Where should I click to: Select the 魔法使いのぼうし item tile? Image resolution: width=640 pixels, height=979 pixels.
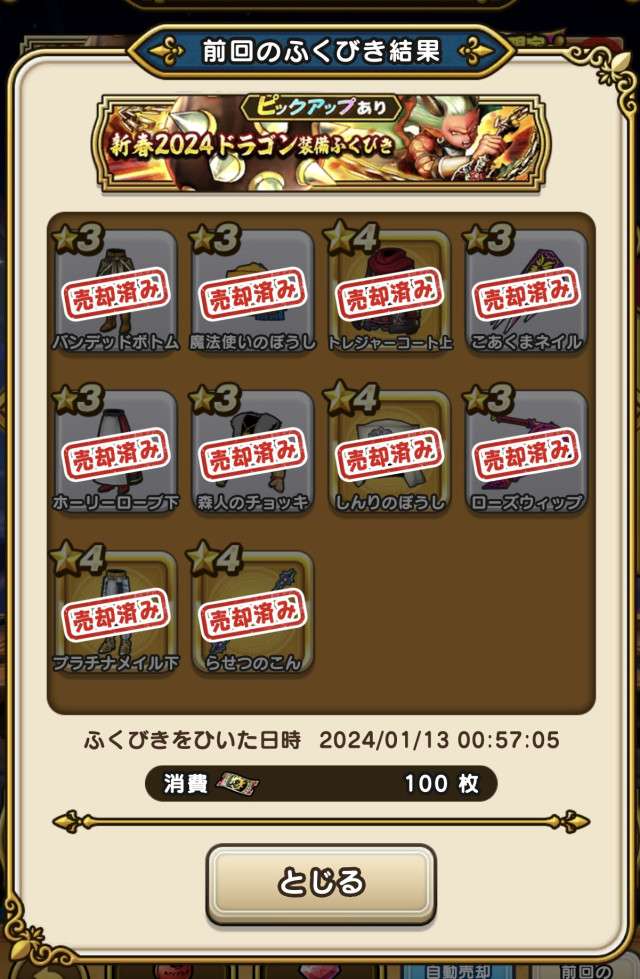(x=252, y=291)
